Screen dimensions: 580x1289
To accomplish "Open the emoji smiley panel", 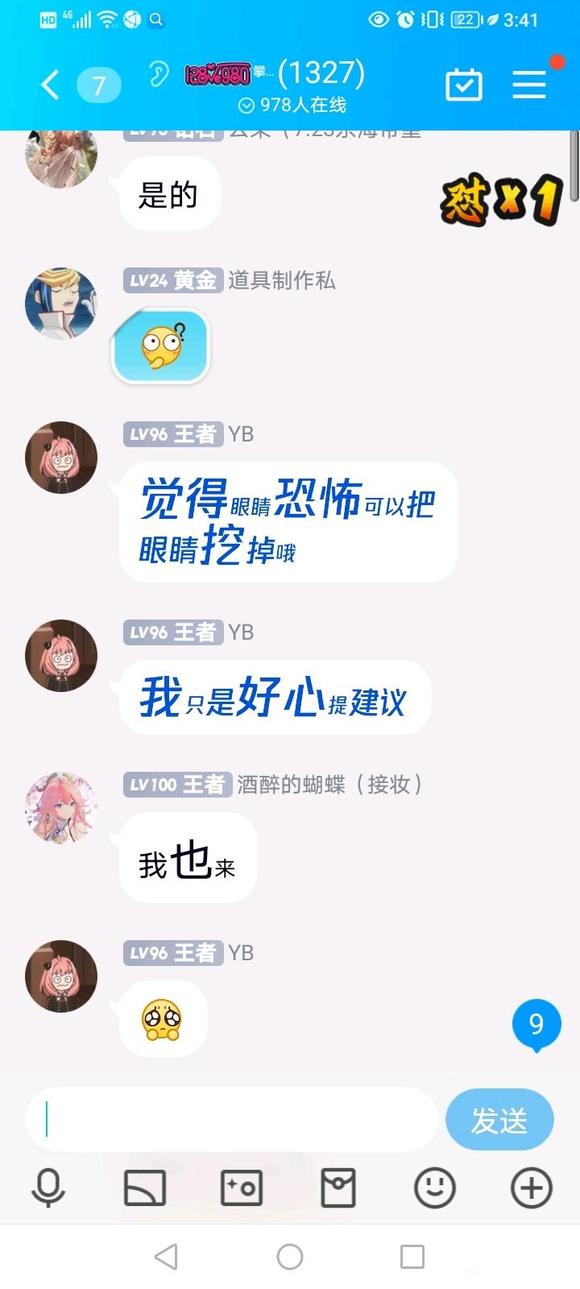I will coord(435,1189).
